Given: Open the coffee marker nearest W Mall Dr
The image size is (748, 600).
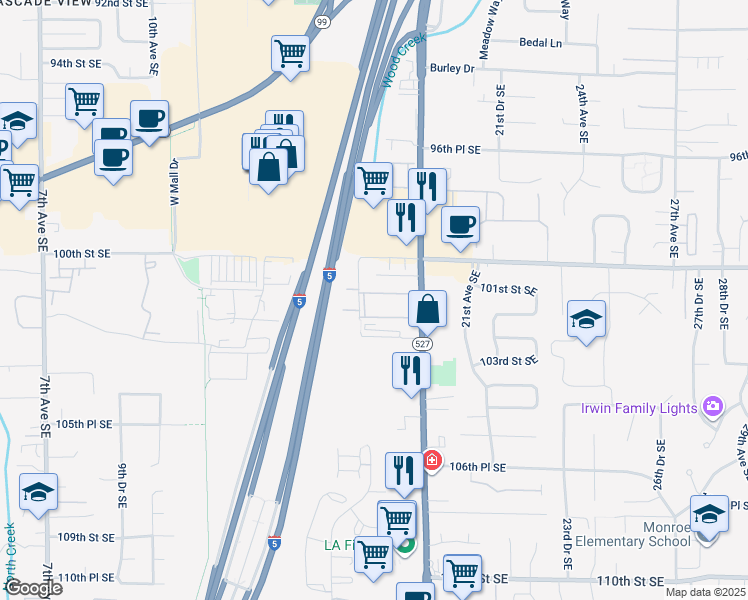Looking at the screenshot, I should tap(149, 122).
